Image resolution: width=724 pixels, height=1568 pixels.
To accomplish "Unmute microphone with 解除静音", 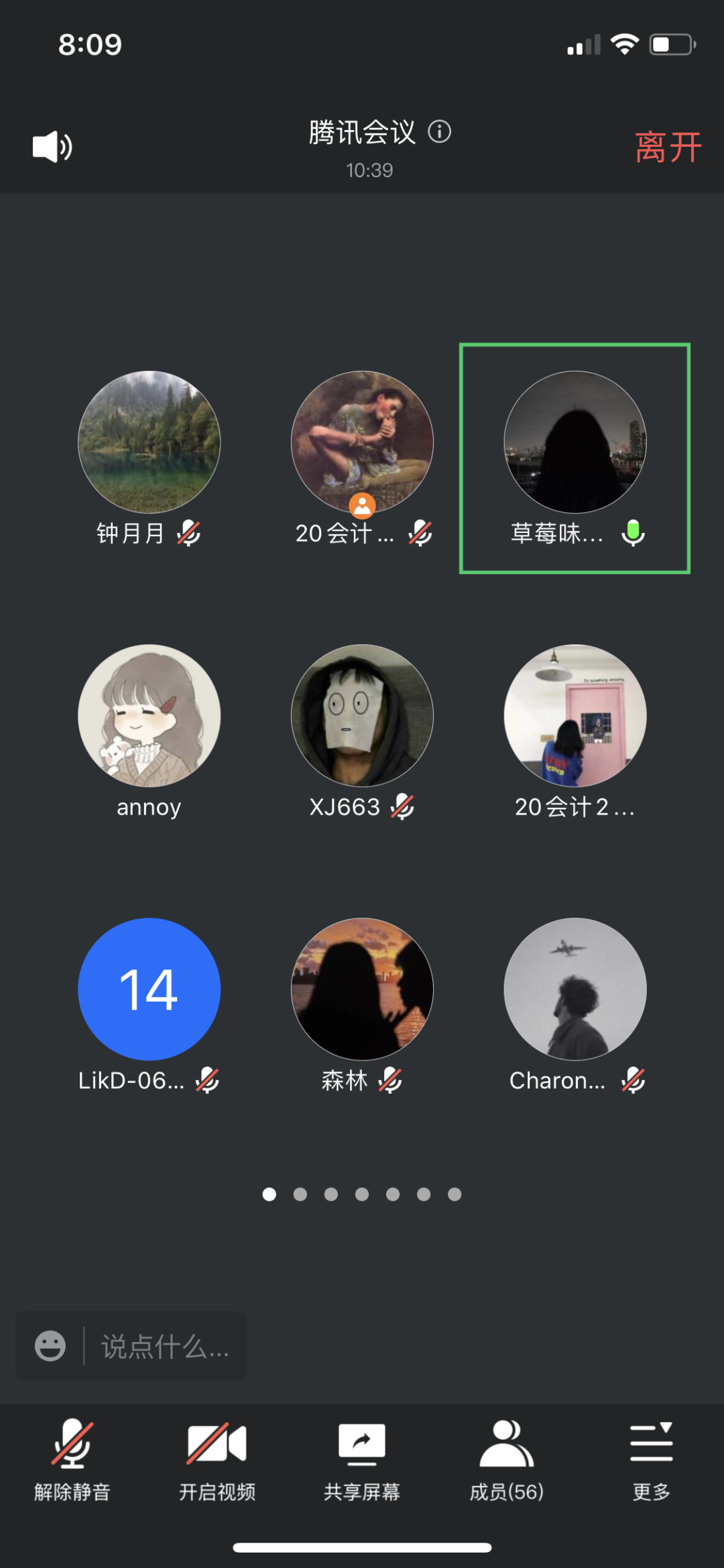I will tap(72, 1460).
